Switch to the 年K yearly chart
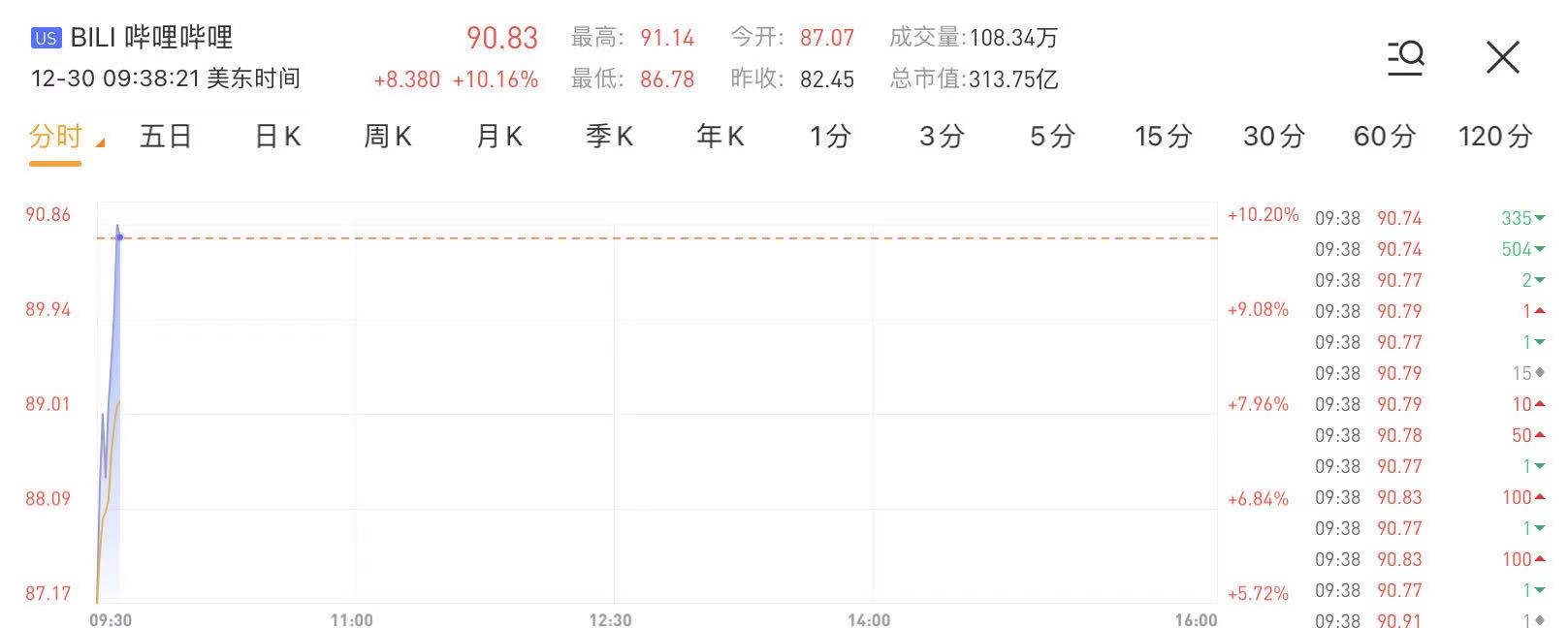This screenshot has height=628, width=1568. pyautogui.click(x=720, y=137)
